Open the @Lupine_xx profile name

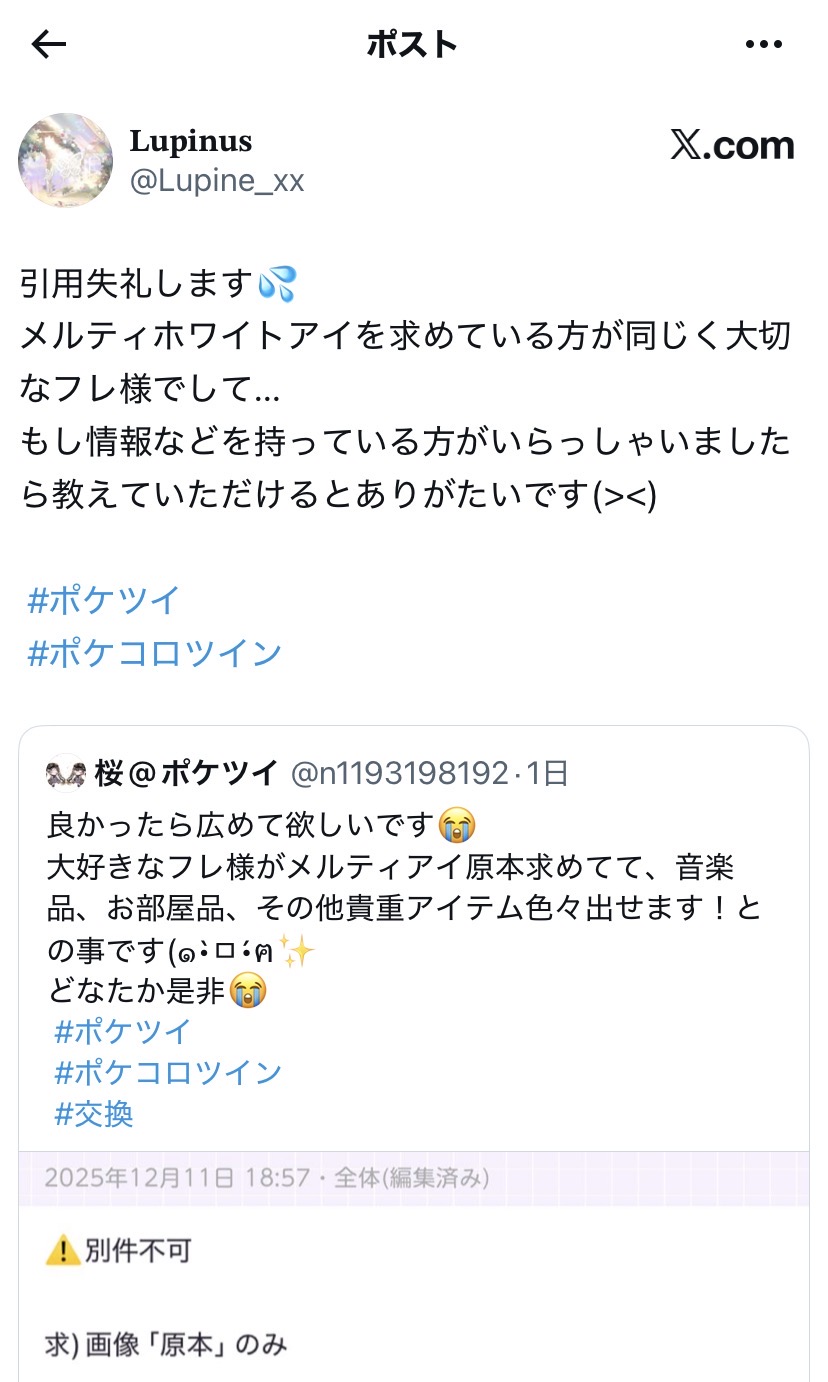click(x=217, y=181)
